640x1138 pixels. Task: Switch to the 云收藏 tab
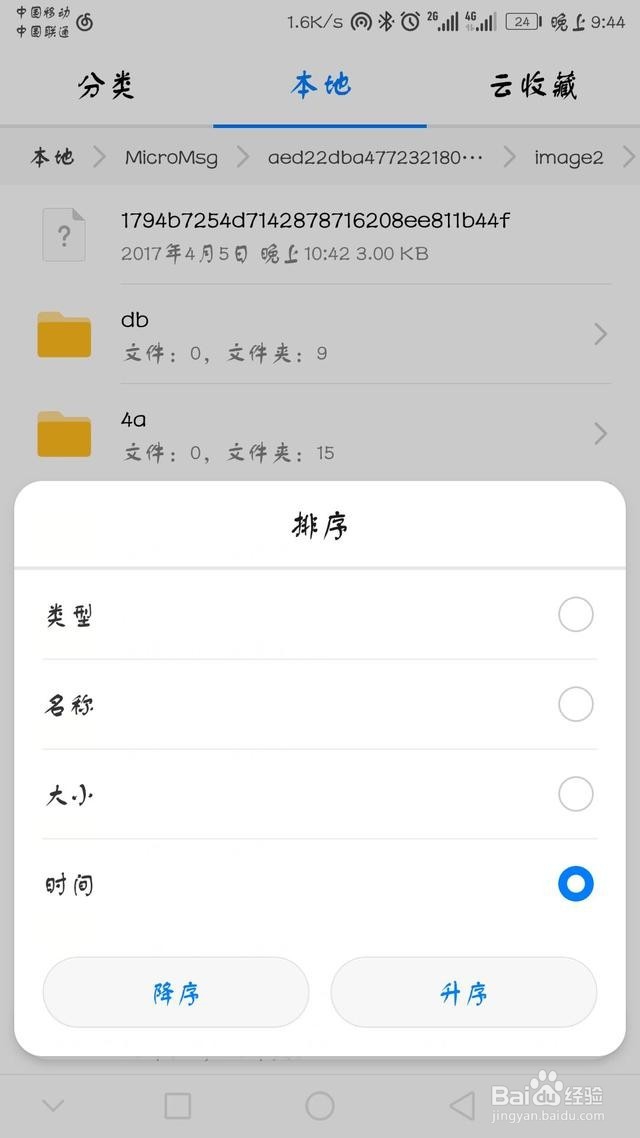(x=533, y=87)
